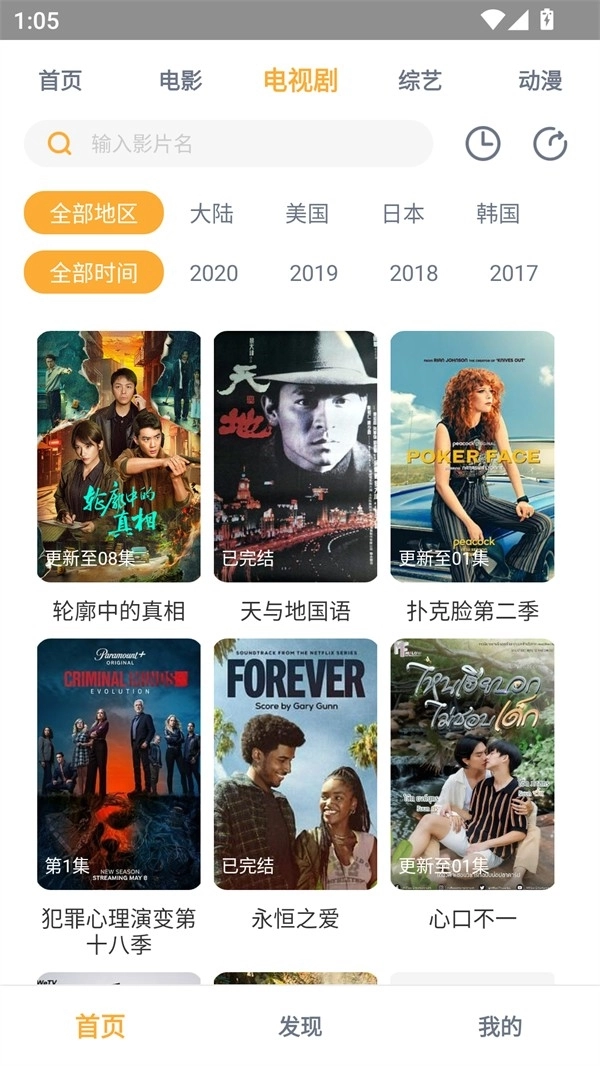Open the watch history clock icon
The width and height of the screenshot is (600, 1066).
[483, 144]
